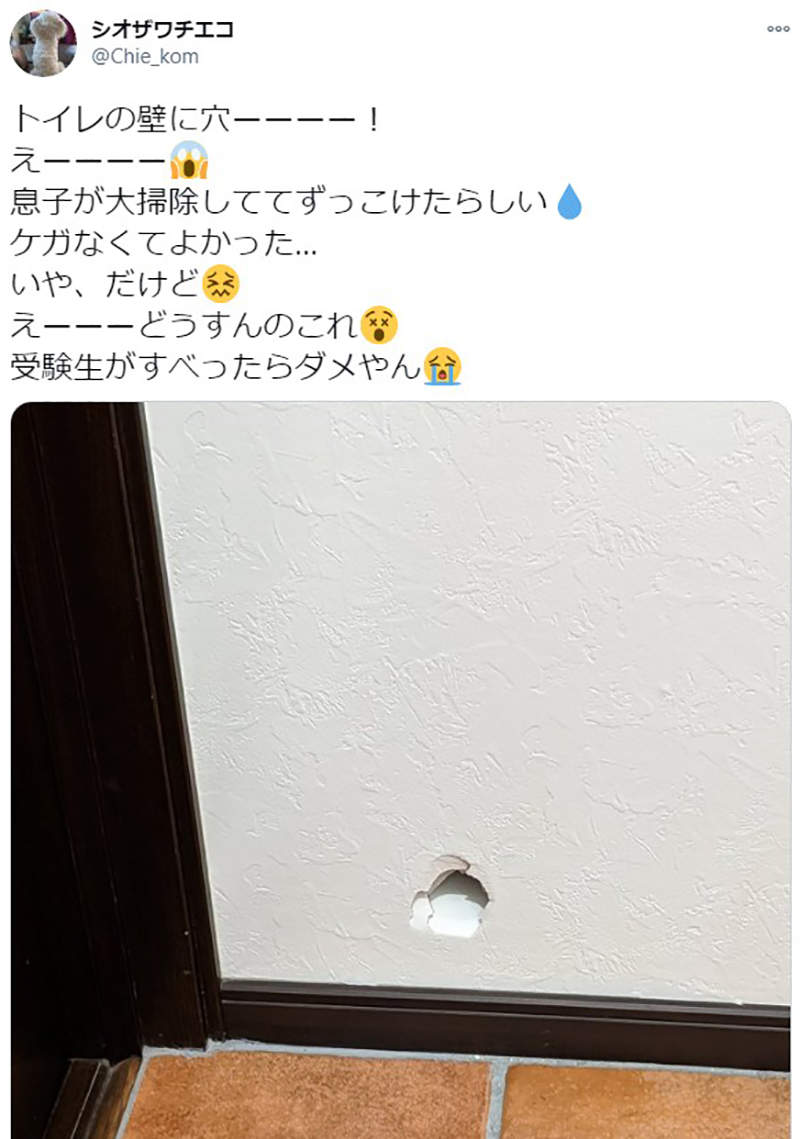
Task: Open the attached wall hole photo
Action: click(x=400, y=770)
